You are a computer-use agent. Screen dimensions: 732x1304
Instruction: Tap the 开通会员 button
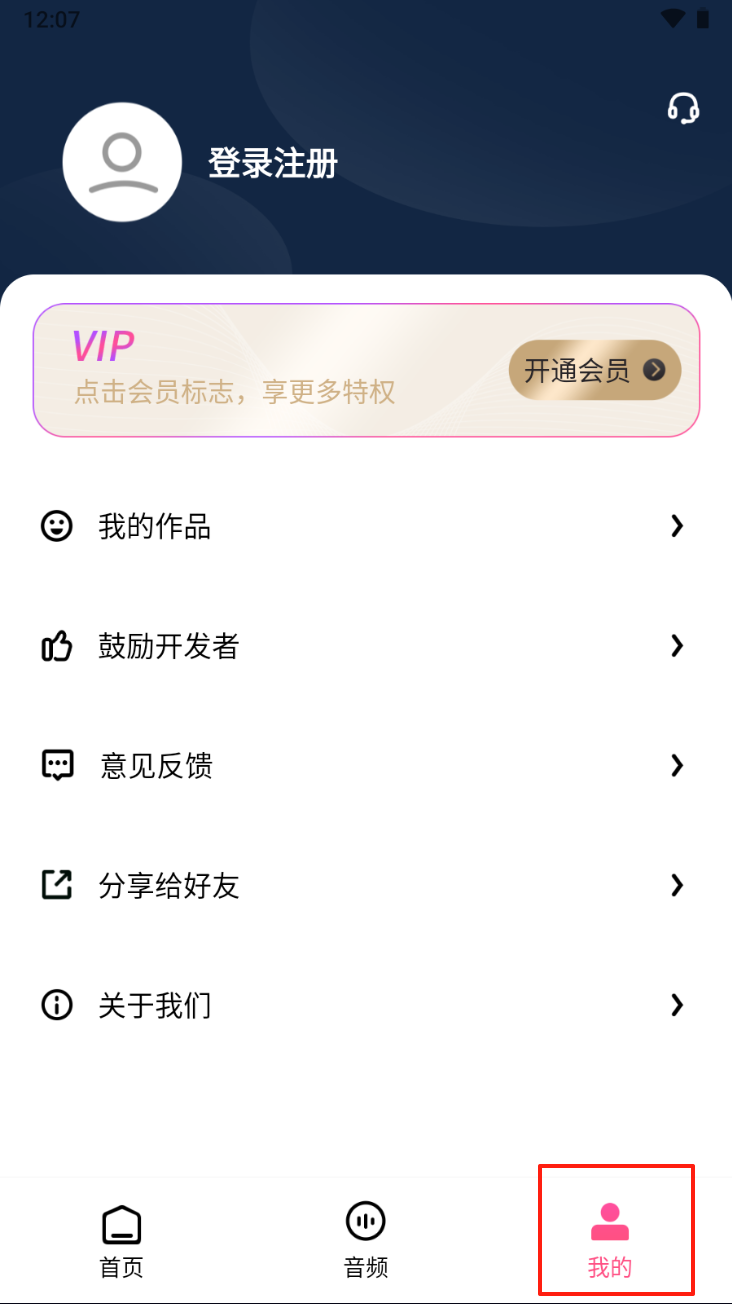tap(595, 371)
